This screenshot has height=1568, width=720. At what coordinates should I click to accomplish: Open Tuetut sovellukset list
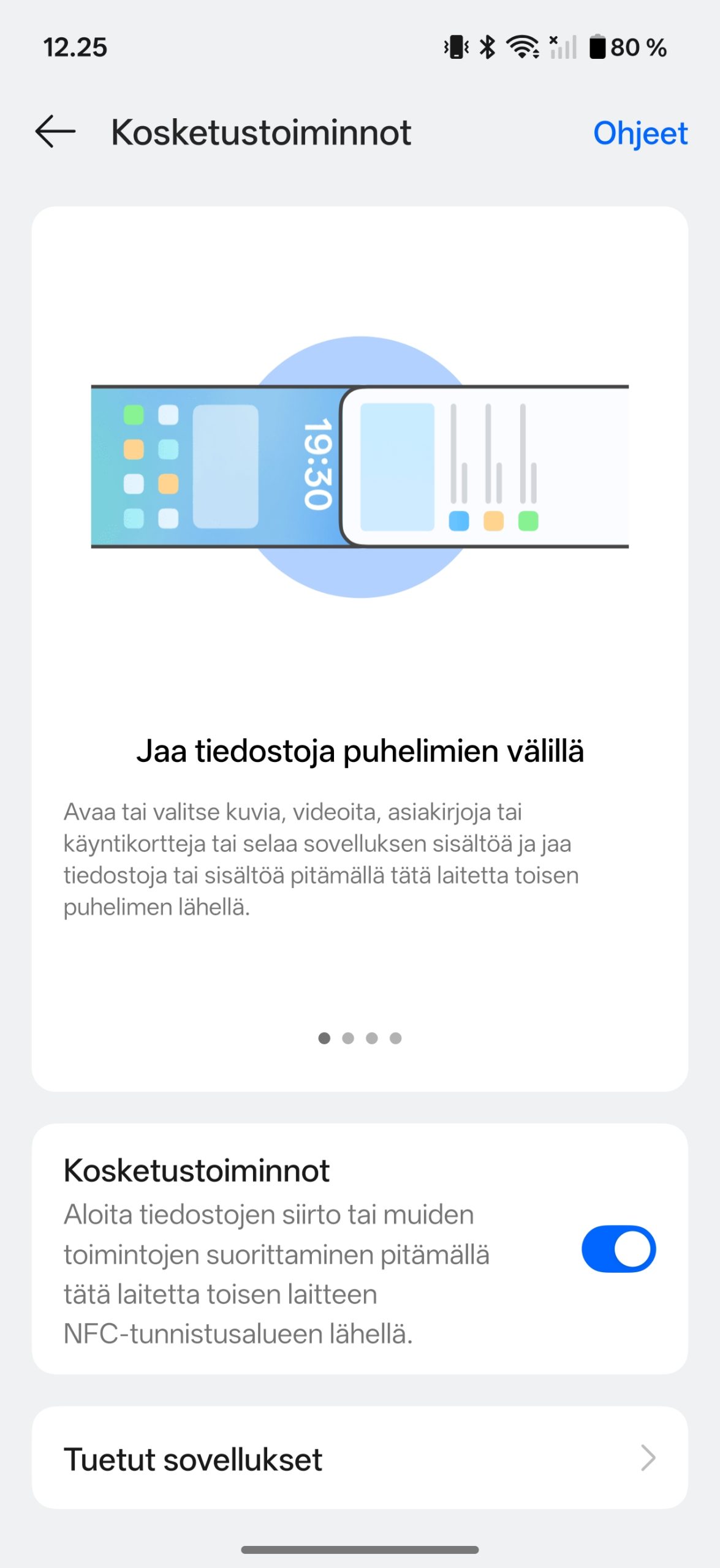coord(360,1458)
